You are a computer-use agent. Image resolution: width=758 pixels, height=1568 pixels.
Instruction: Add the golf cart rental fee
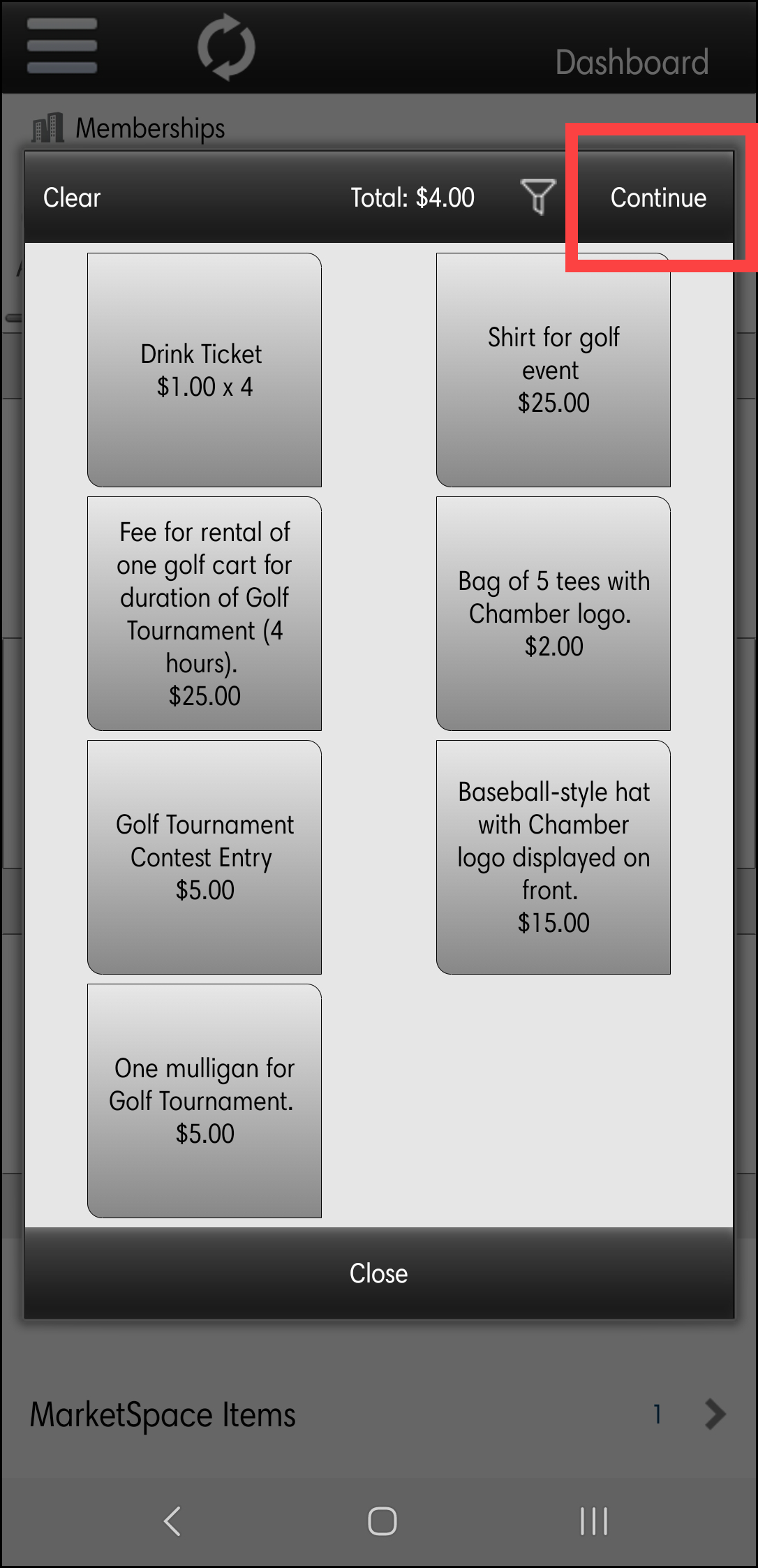(x=205, y=614)
